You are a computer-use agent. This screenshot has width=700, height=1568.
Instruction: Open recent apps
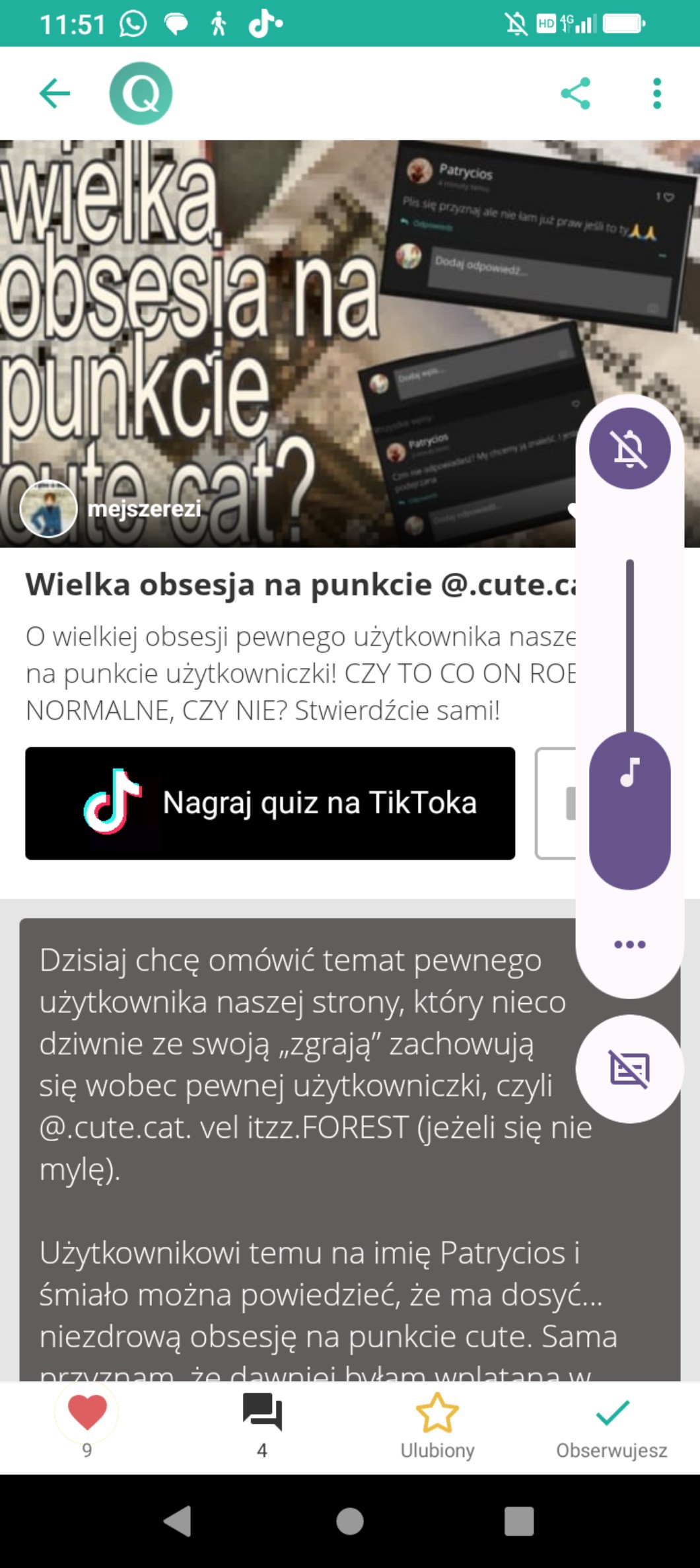pyautogui.click(x=519, y=1521)
